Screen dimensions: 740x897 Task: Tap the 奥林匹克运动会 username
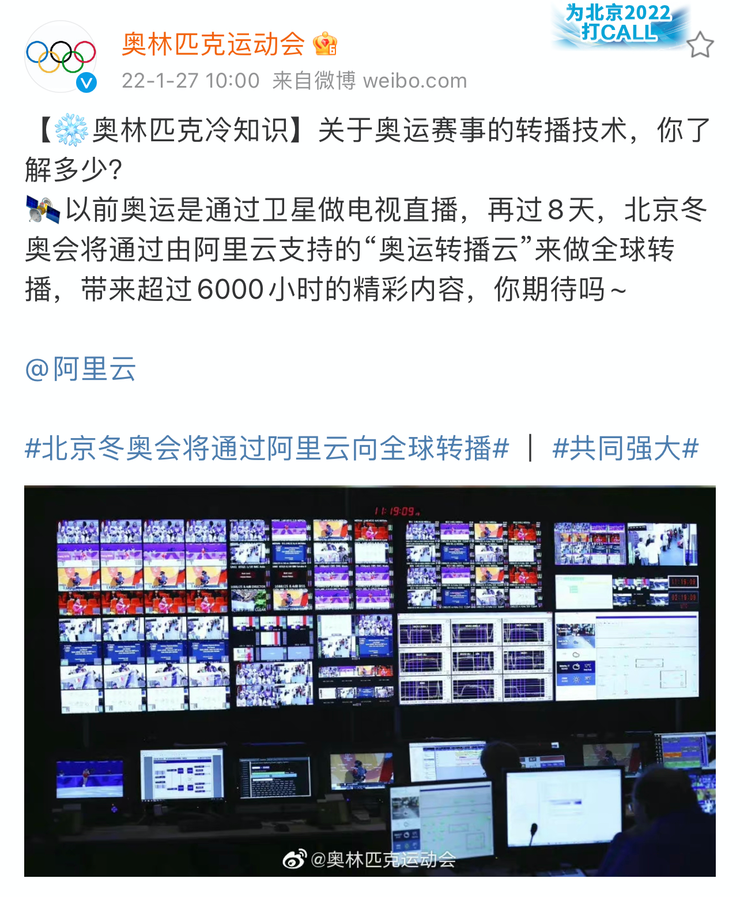tap(213, 44)
